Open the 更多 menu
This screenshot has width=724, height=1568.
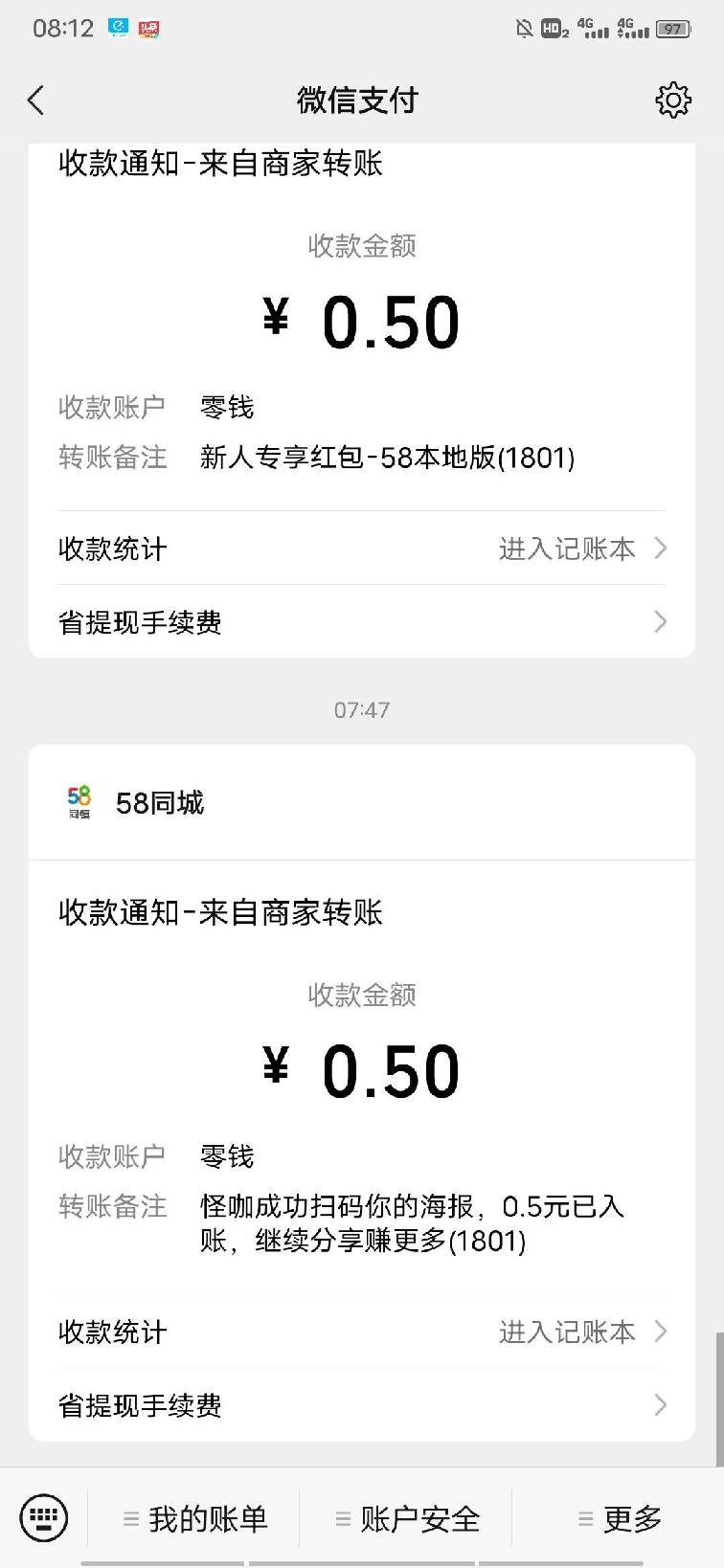(x=619, y=1518)
